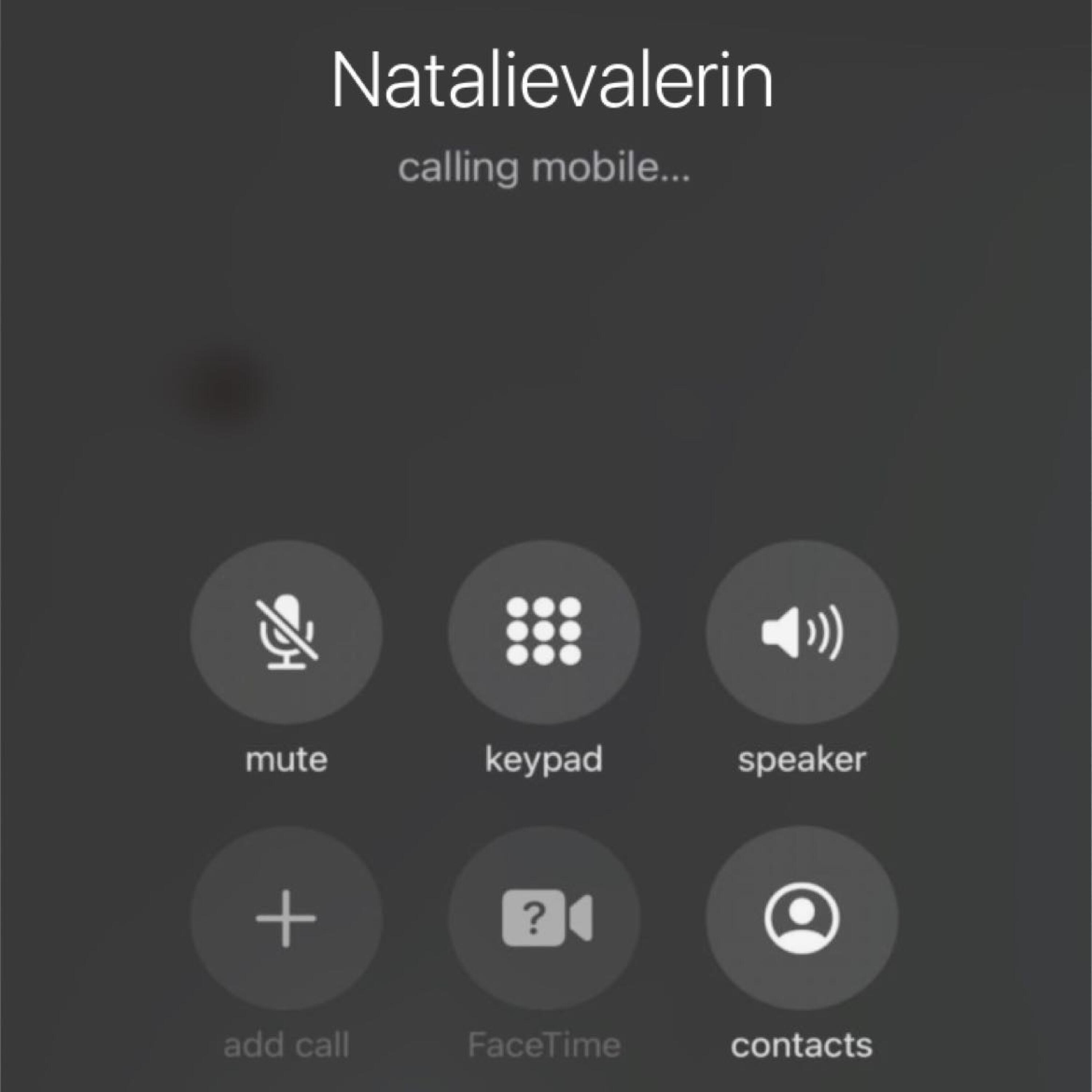Switch to FaceTime video
The height and width of the screenshot is (1092, 1092).
544,918
